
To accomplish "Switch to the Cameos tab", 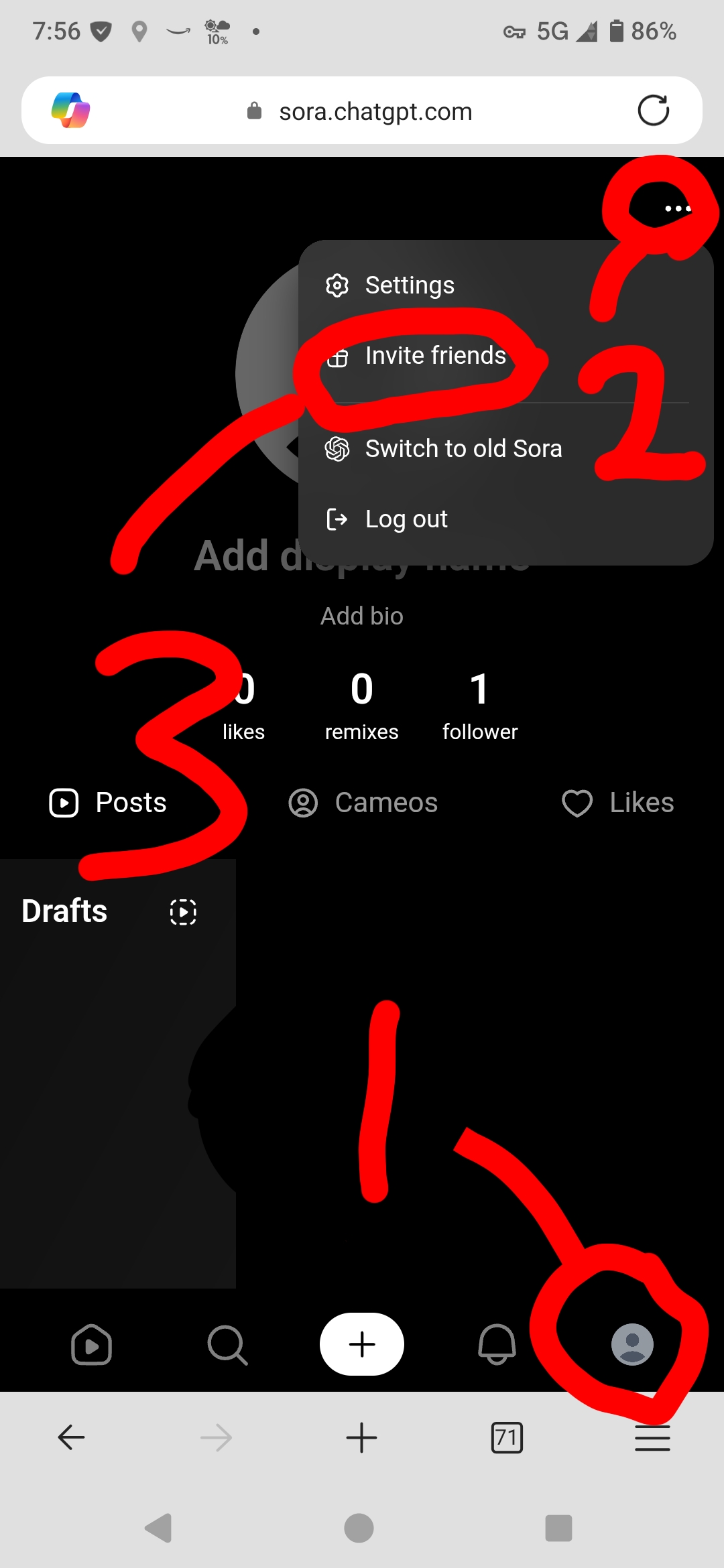I will pos(363,803).
